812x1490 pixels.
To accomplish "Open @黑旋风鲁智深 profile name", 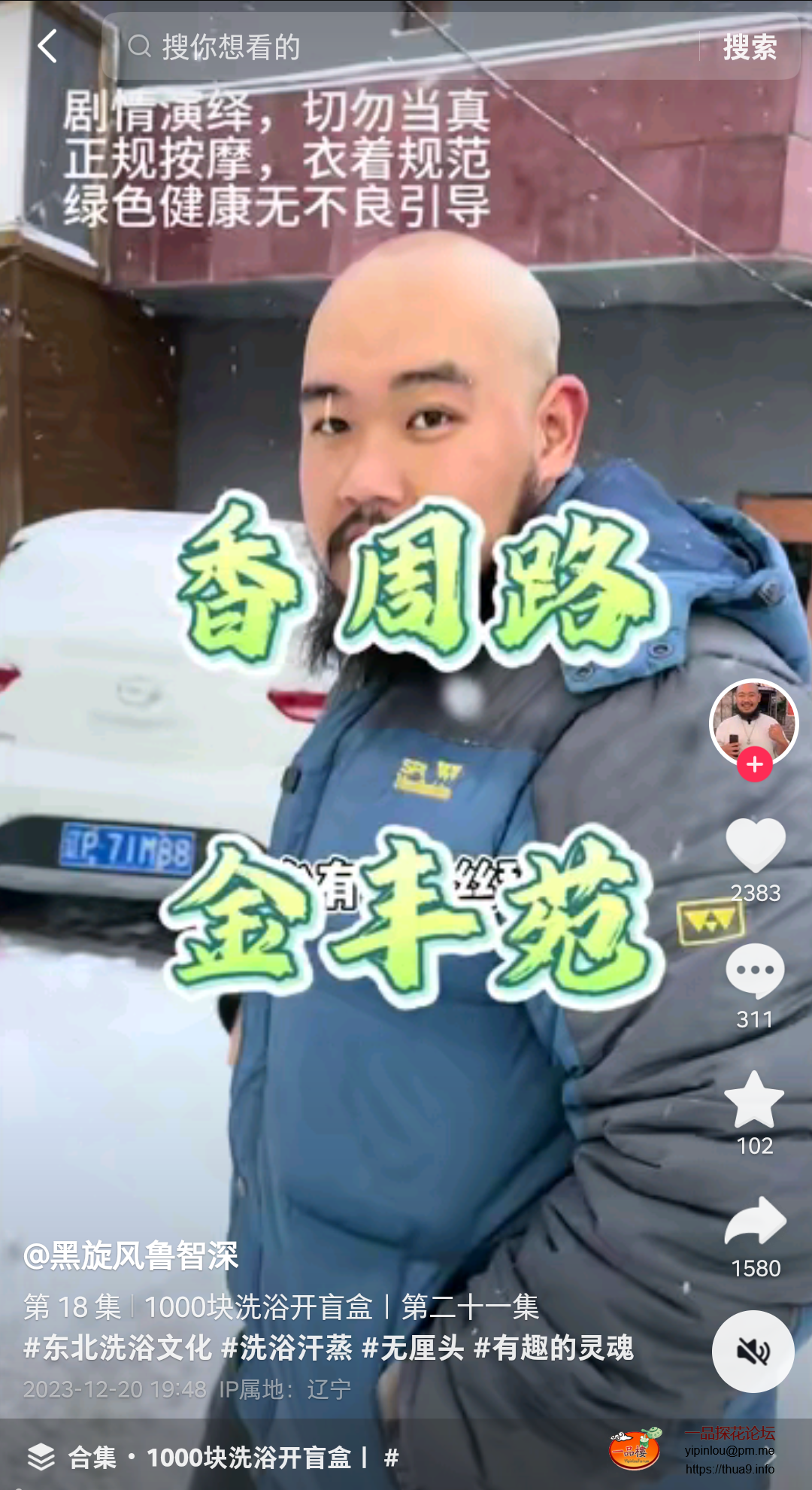I will pyautogui.click(x=131, y=1255).
